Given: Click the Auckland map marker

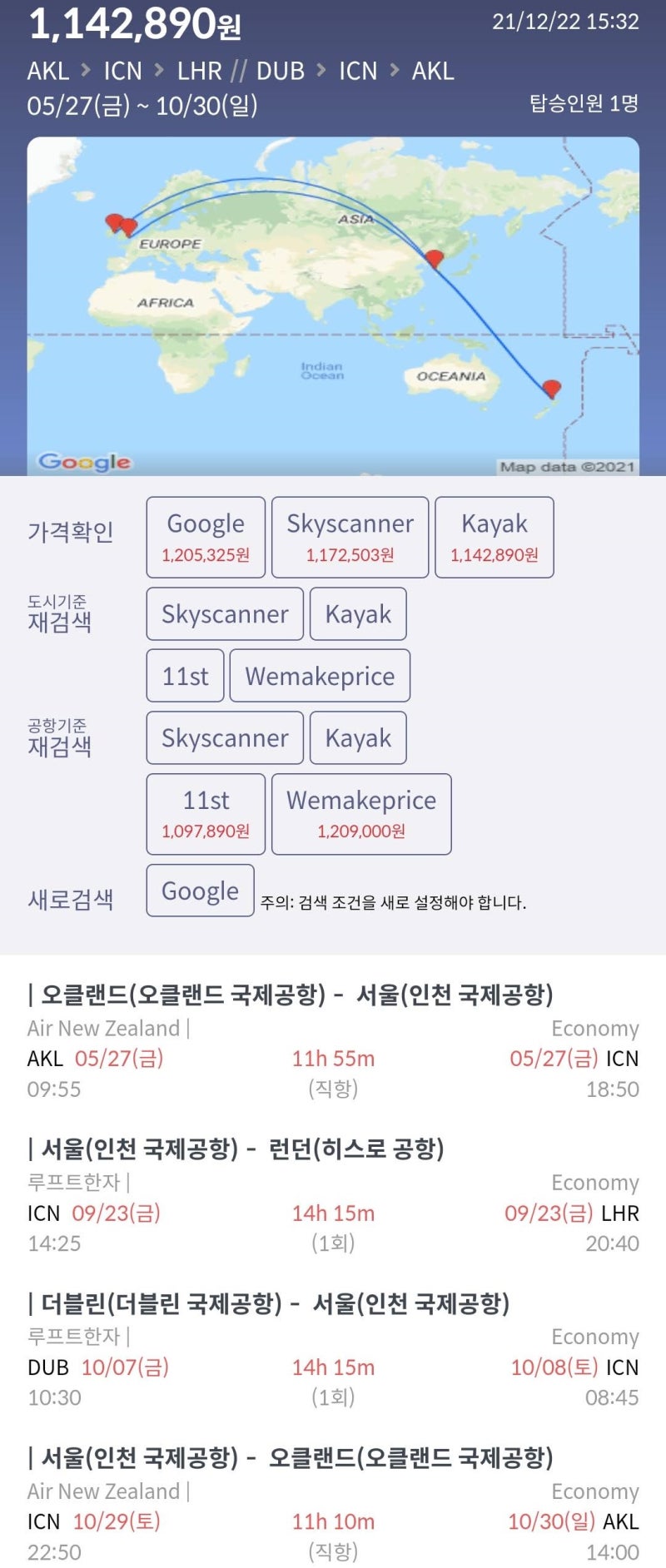Looking at the screenshot, I should (x=551, y=386).
